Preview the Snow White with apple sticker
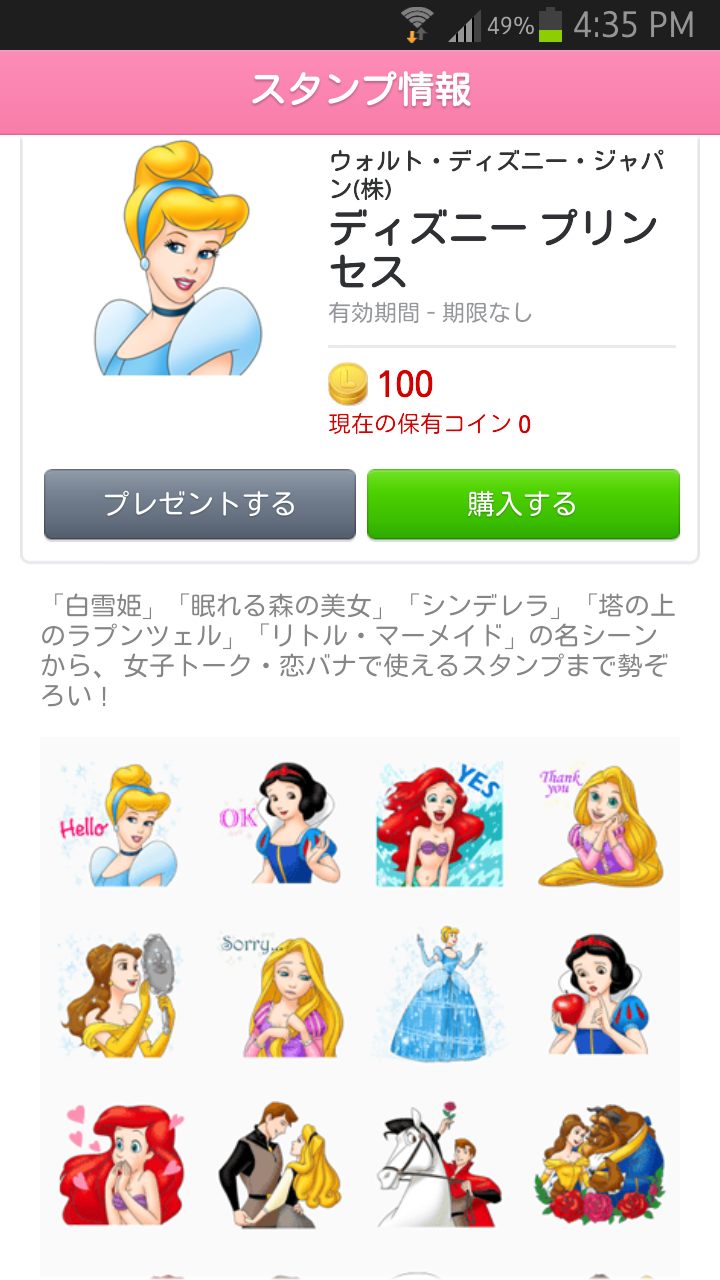This screenshot has height=1280, width=720. point(600,993)
